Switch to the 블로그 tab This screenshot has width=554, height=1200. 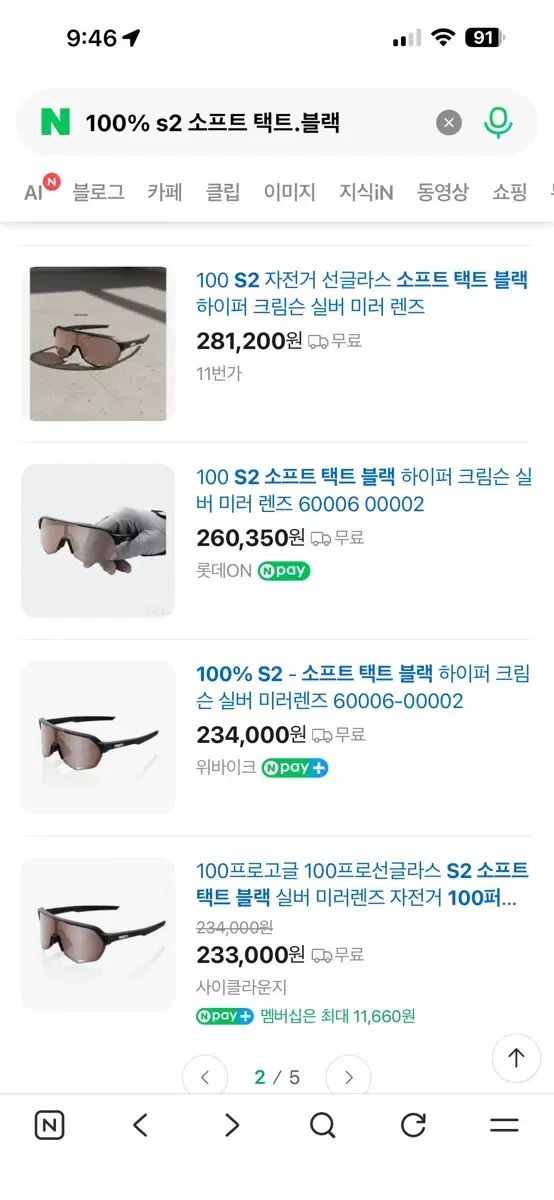coord(98,192)
